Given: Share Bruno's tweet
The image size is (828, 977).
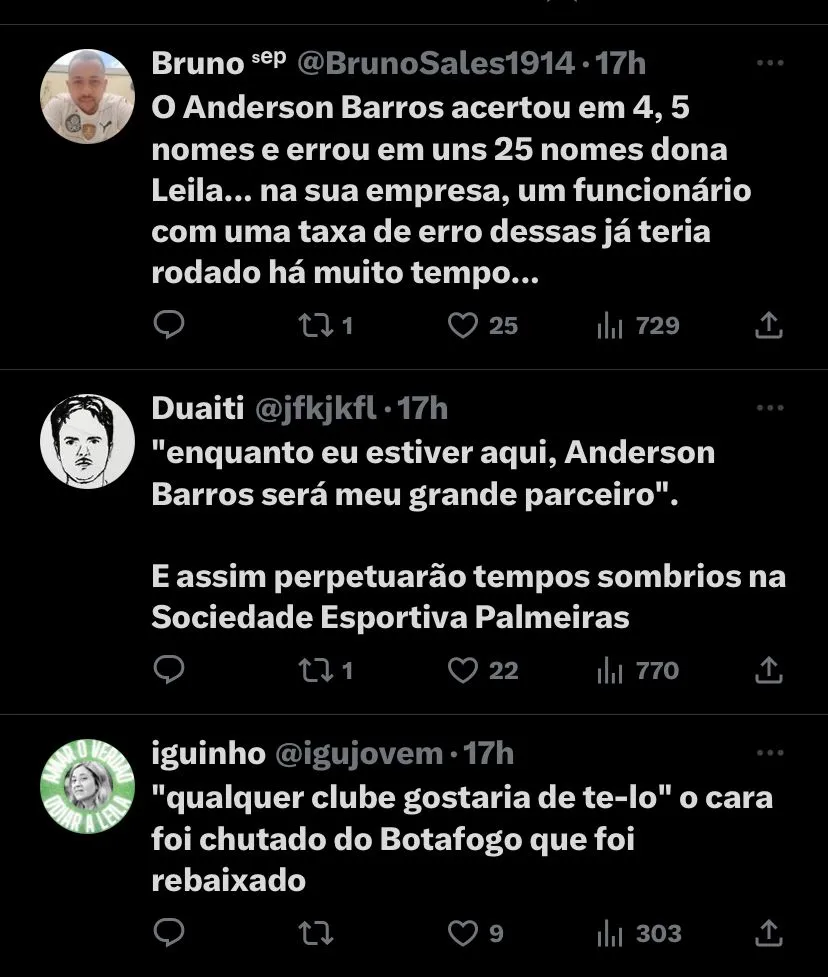Looking at the screenshot, I should 768,325.
